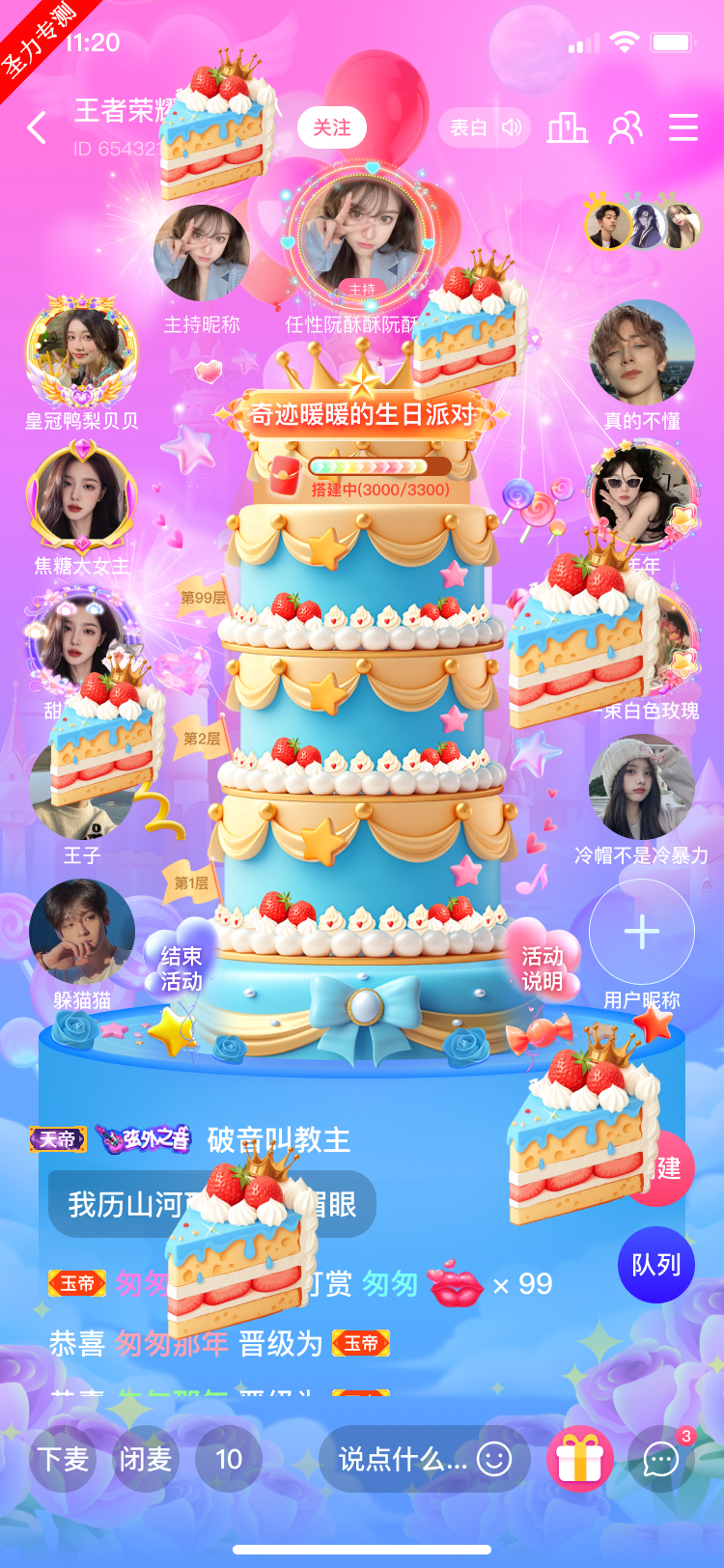The image size is (724, 1568).
Task: Mute microphone with 闭麦
Action: 146,1459
